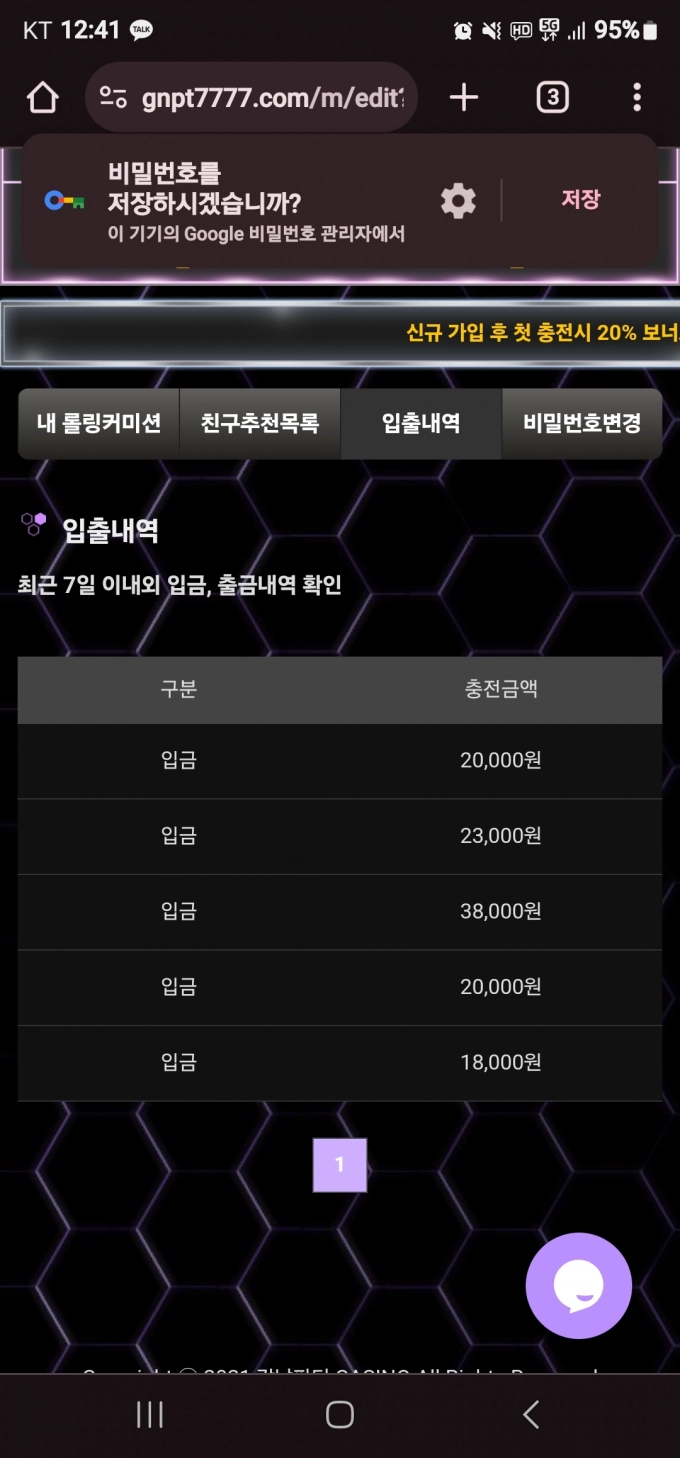Tap the system back button
The width and height of the screenshot is (680, 1458).
[531, 1414]
